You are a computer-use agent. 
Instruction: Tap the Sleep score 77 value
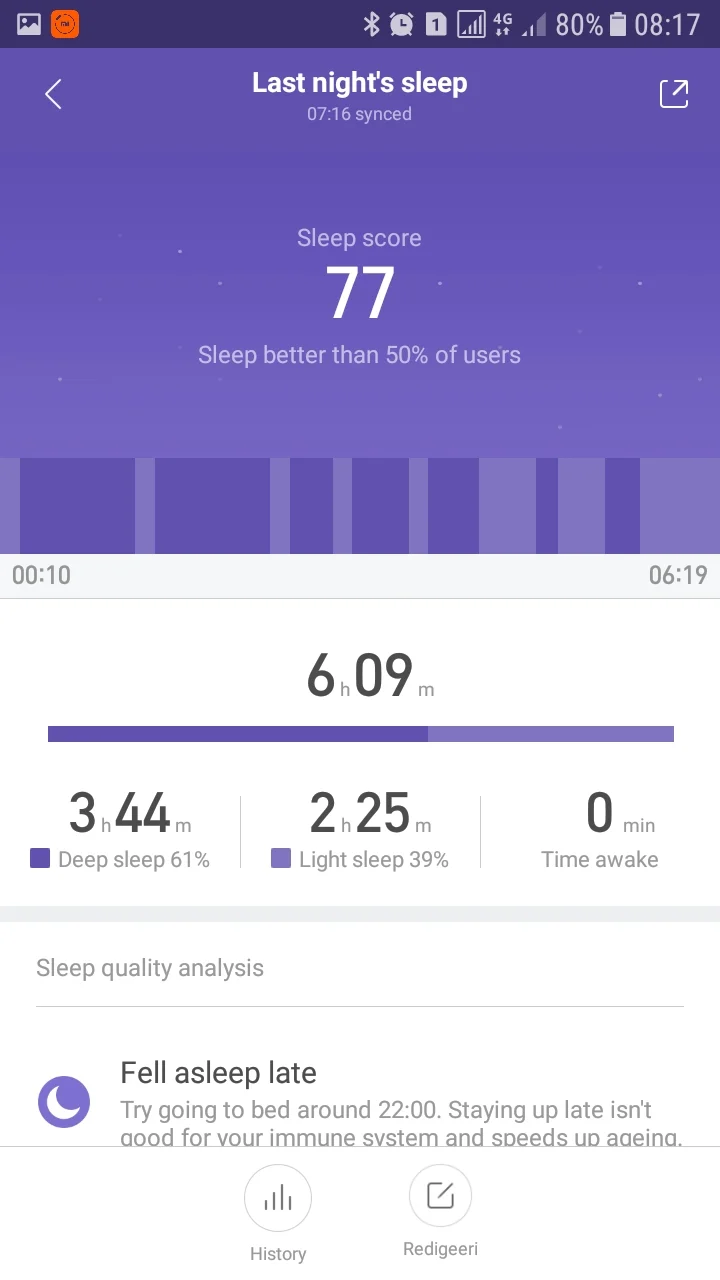[x=359, y=291]
